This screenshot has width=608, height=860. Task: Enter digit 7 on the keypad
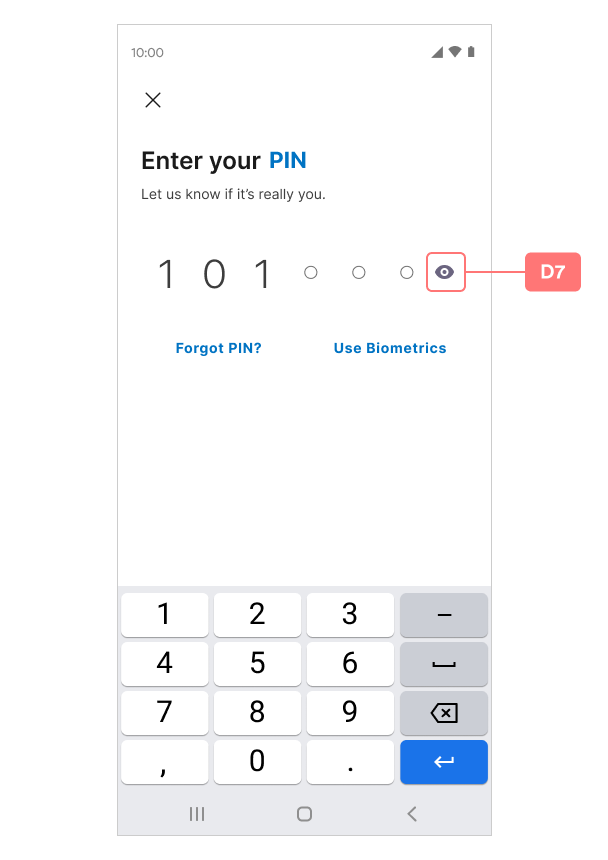click(x=165, y=712)
